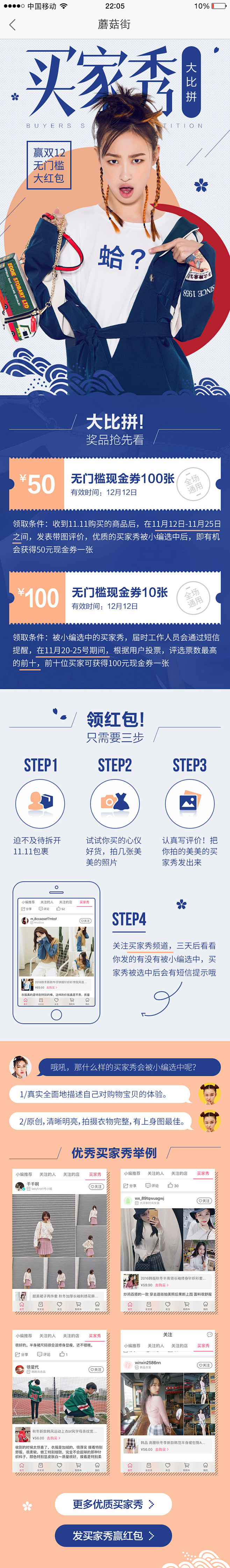The image size is (230, 1568).
Task: Open 更多优秀买家秀 button
Action: click(x=114, y=1504)
